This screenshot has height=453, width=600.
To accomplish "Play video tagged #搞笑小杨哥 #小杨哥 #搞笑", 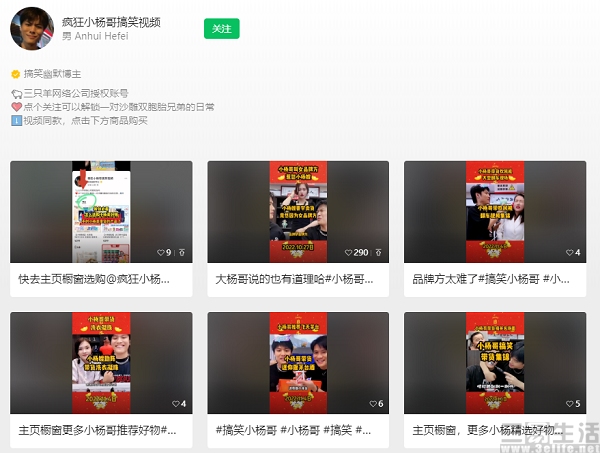I will (298, 363).
